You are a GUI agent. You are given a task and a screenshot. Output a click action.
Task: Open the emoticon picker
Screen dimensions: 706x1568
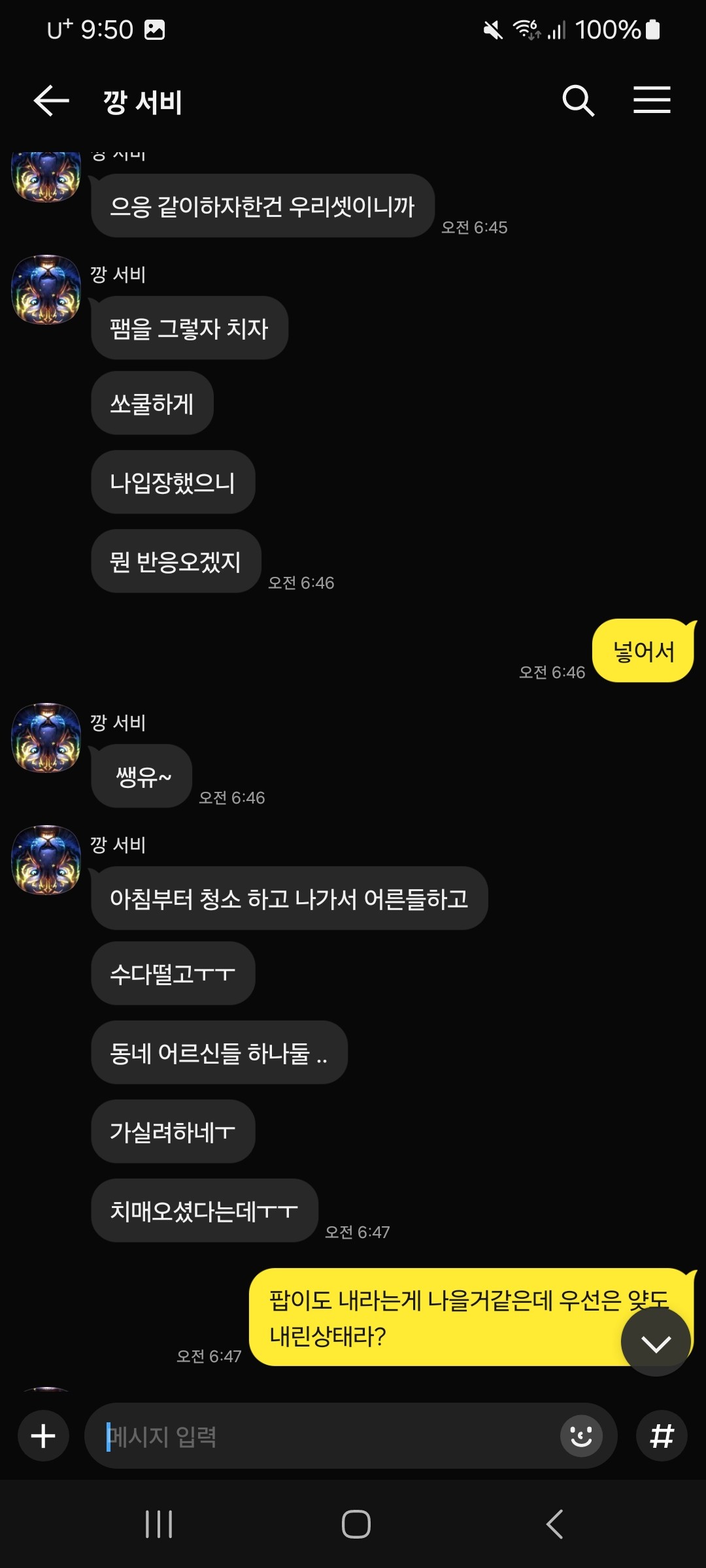(581, 1435)
